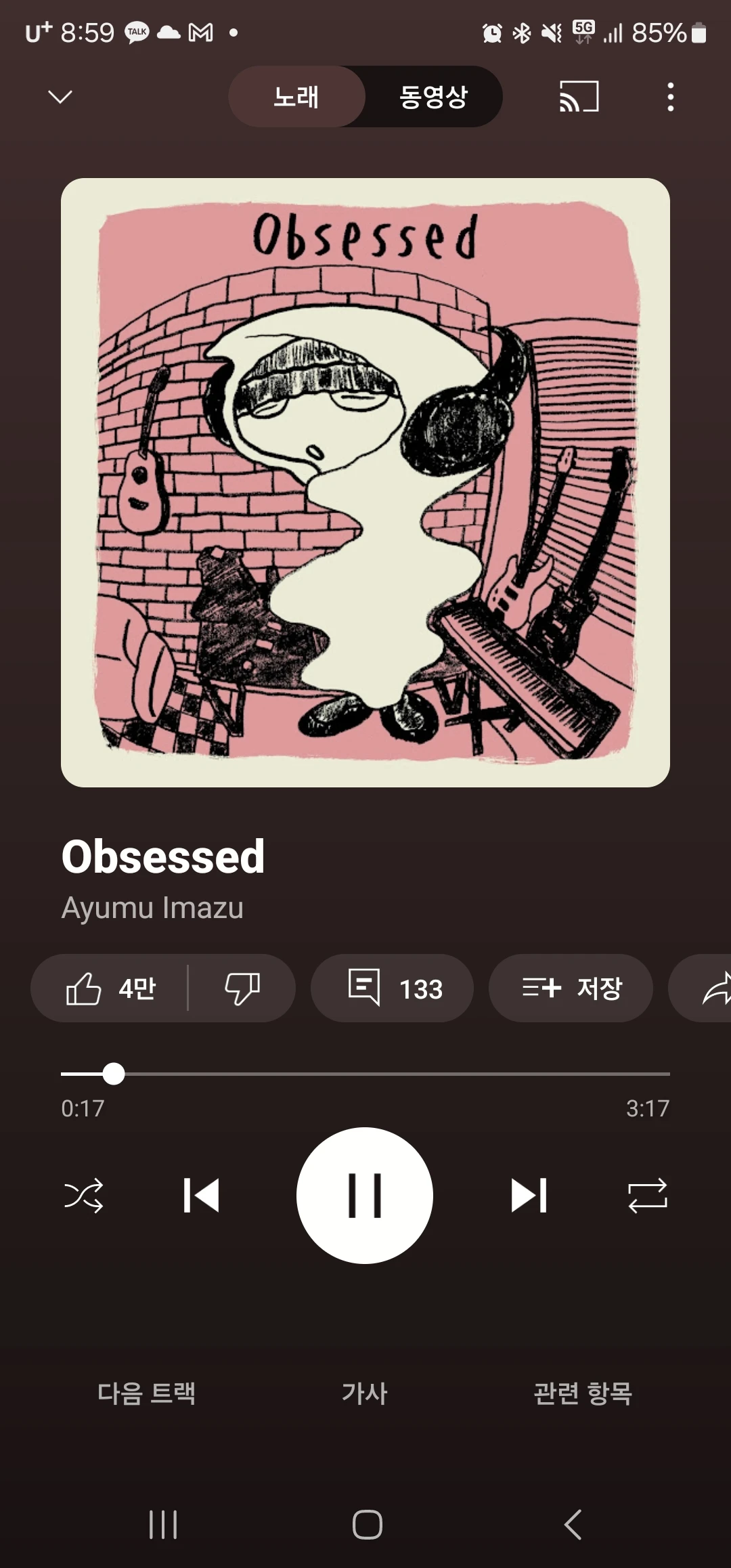Image resolution: width=731 pixels, height=1568 pixels.
Task: Enable repeat mode
Action: [648, 1196]
